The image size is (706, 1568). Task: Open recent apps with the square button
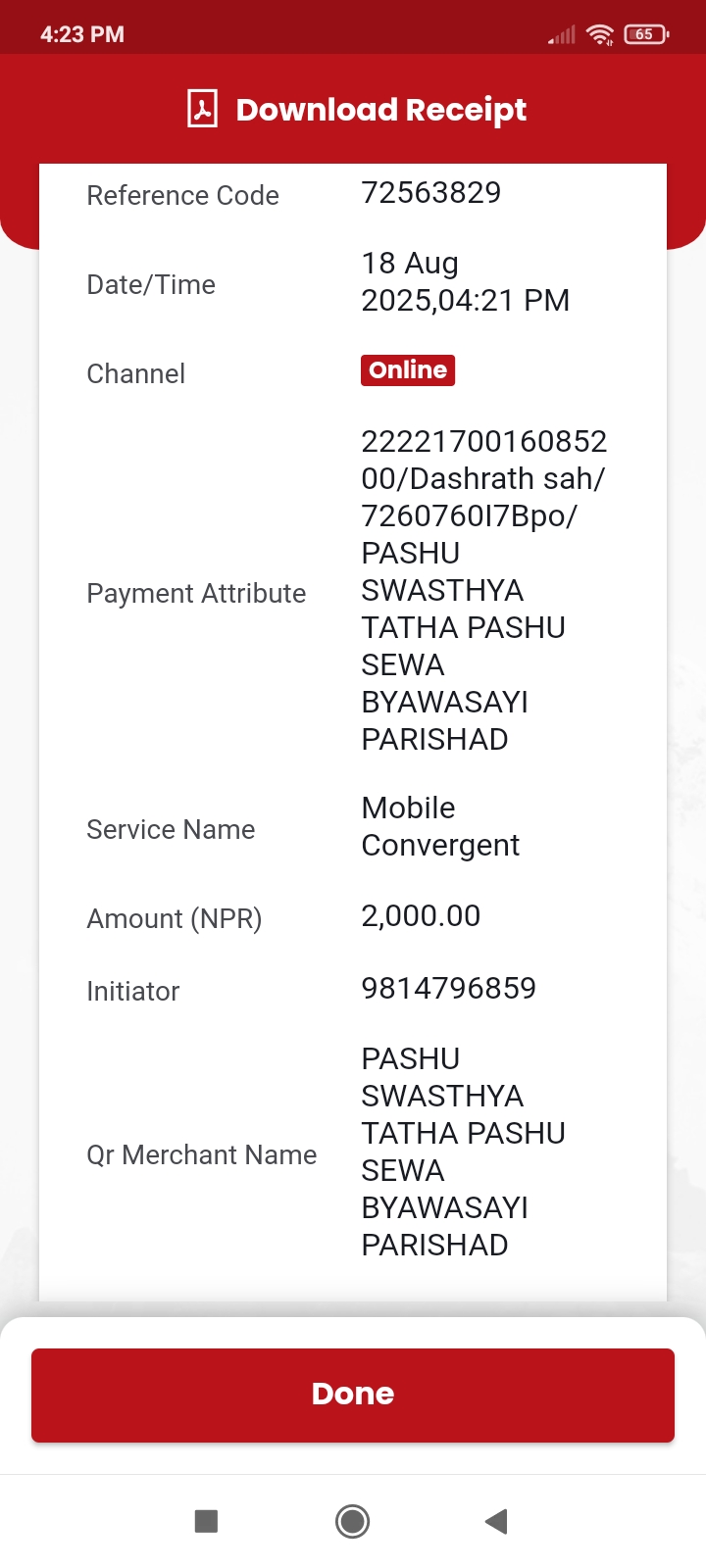point(206,1521)
